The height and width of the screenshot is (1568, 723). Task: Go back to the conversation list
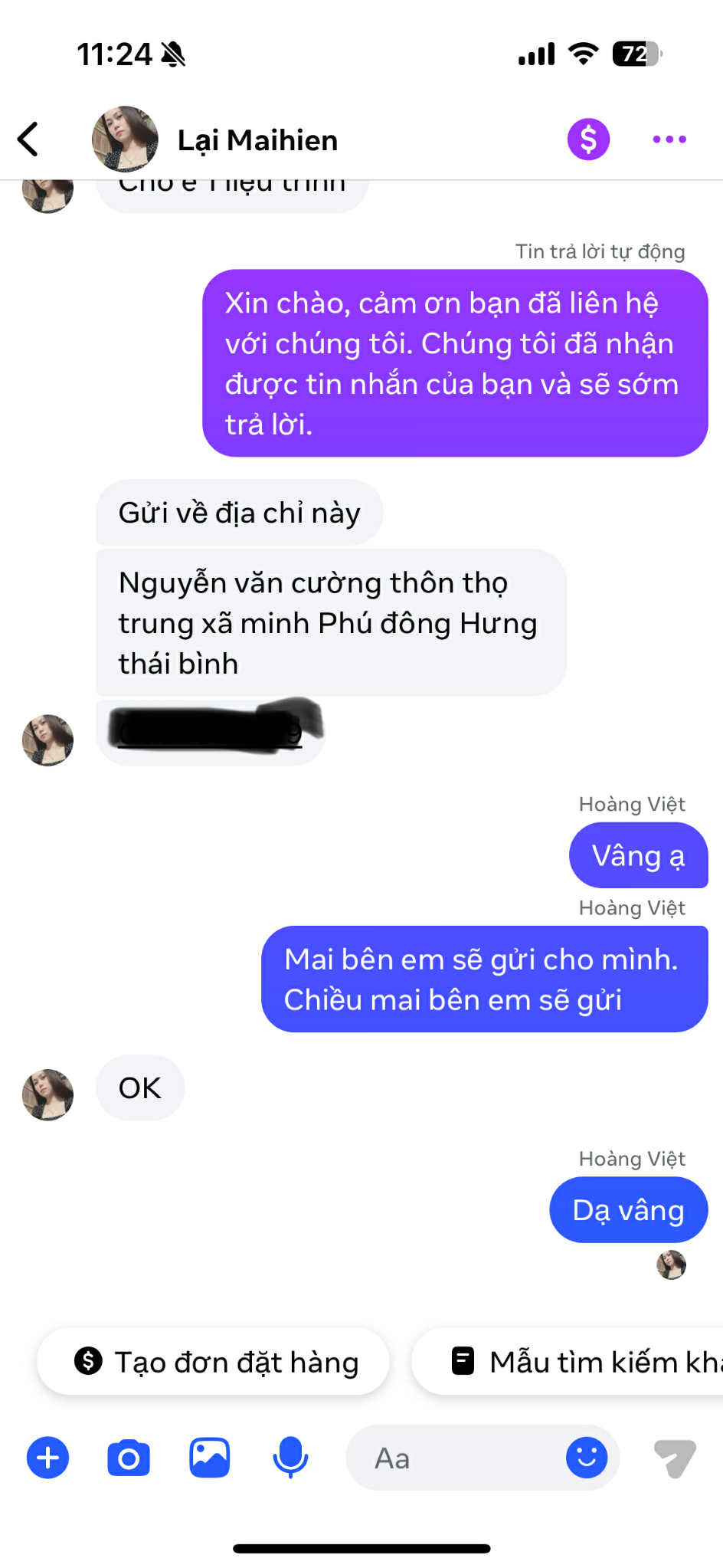28,139
